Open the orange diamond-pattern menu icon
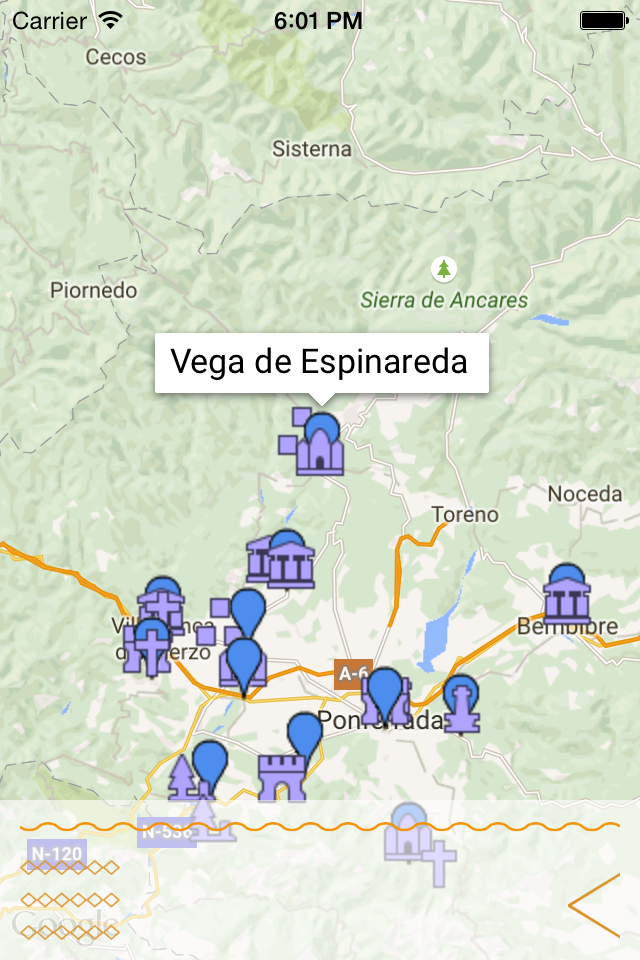Viewport: 640px width, 960px height. [70, 899]
